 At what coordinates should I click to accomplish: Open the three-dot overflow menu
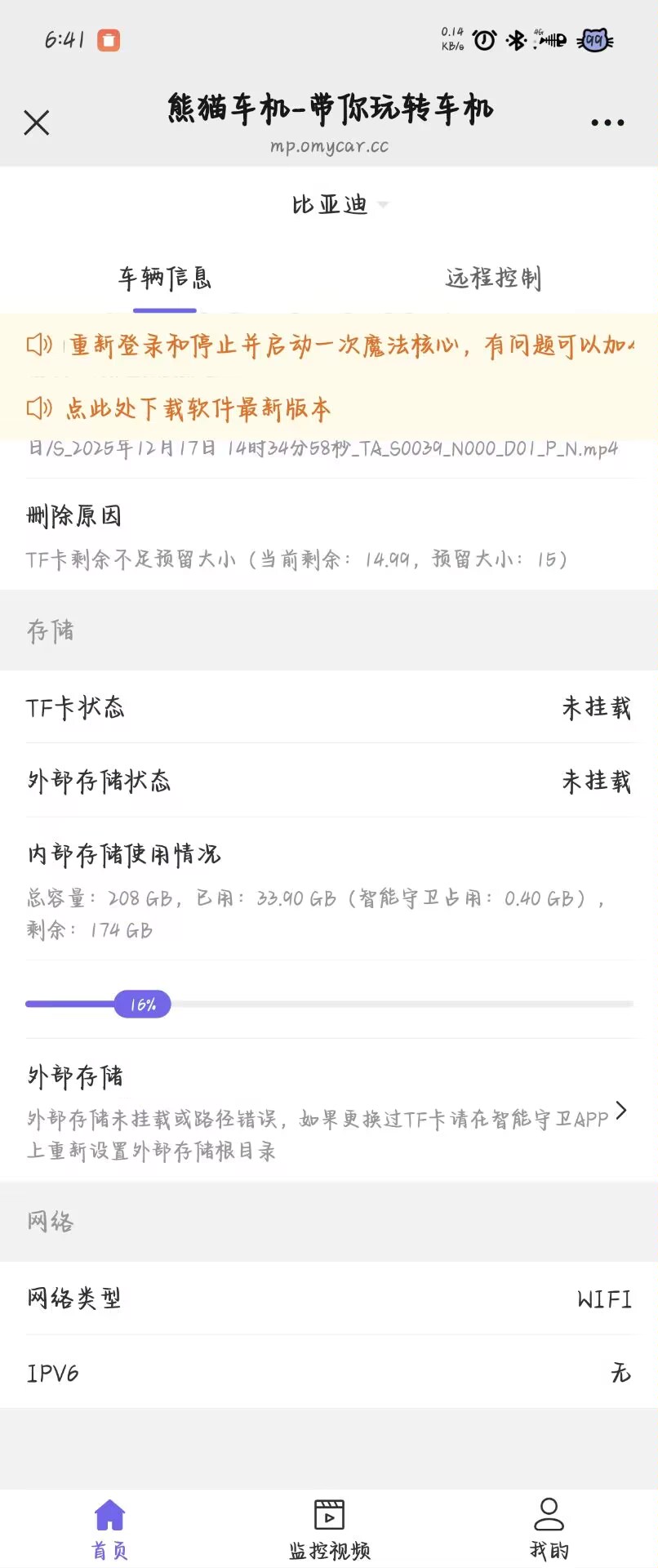[607, 123]
